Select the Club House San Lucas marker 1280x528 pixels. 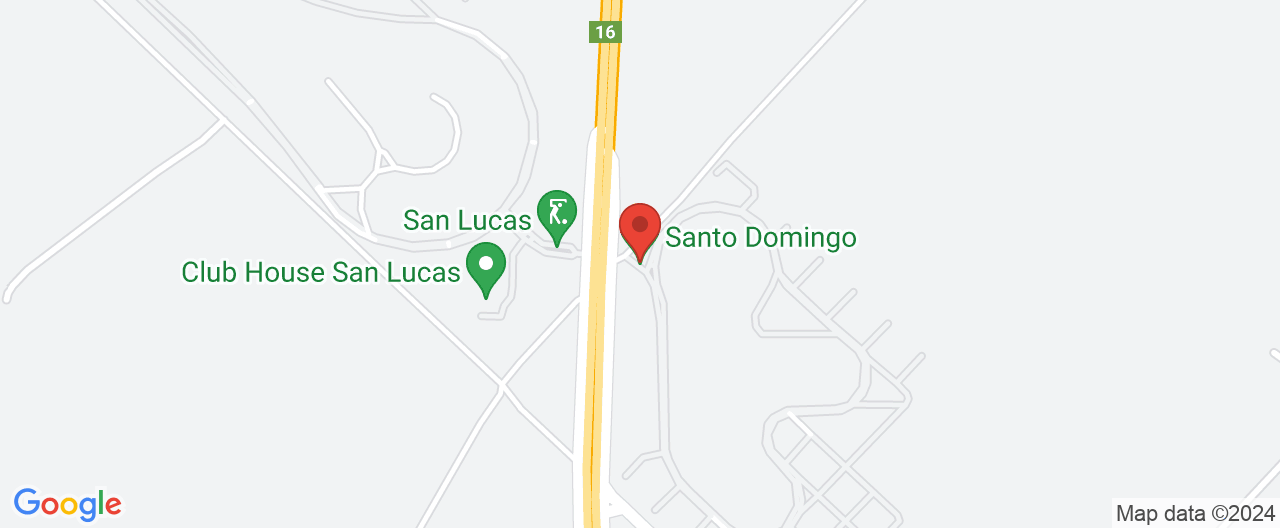coord(487,266)
